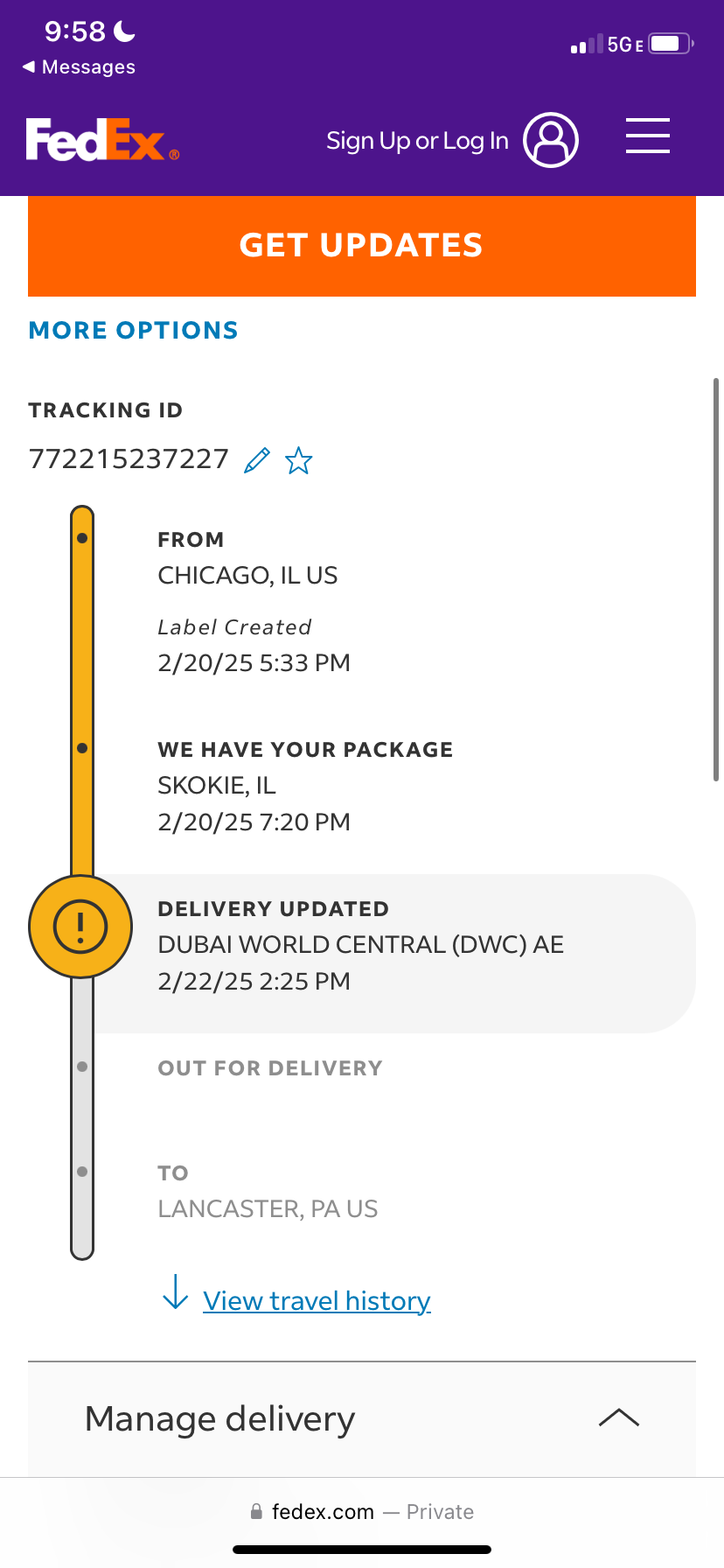Edit the tracking ID nickname with pencil icon

[x=257, y=459]
